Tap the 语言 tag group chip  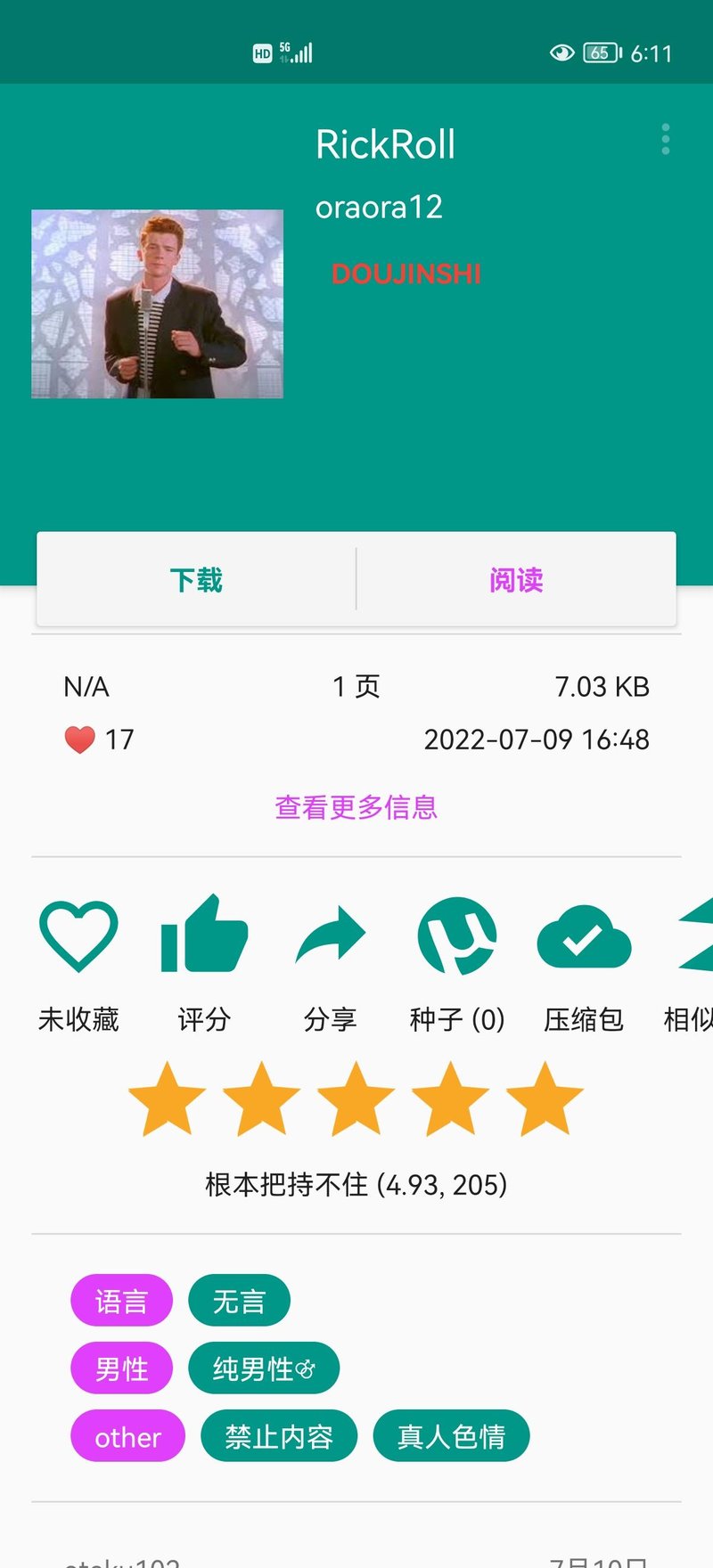pyautogui.click(x=121, y=1301)
